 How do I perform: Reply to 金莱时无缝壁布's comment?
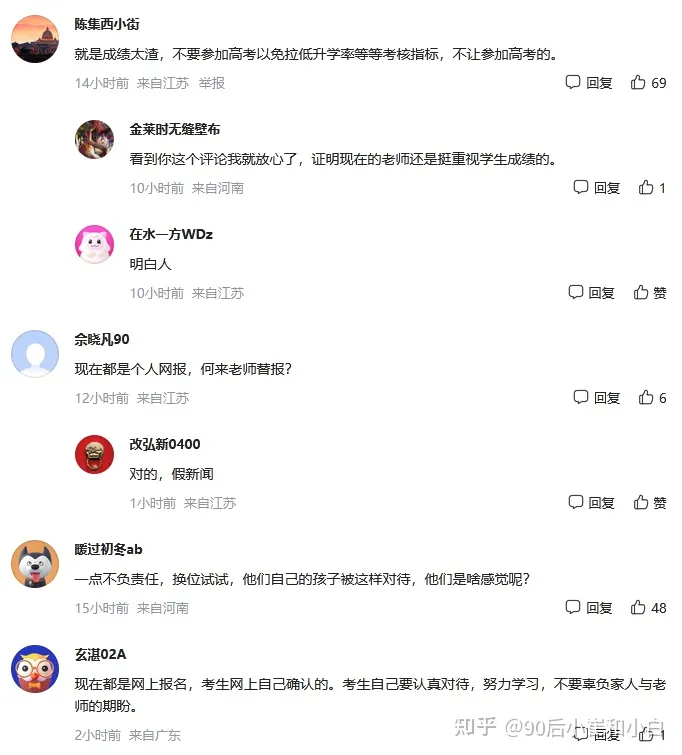(597, 188)
